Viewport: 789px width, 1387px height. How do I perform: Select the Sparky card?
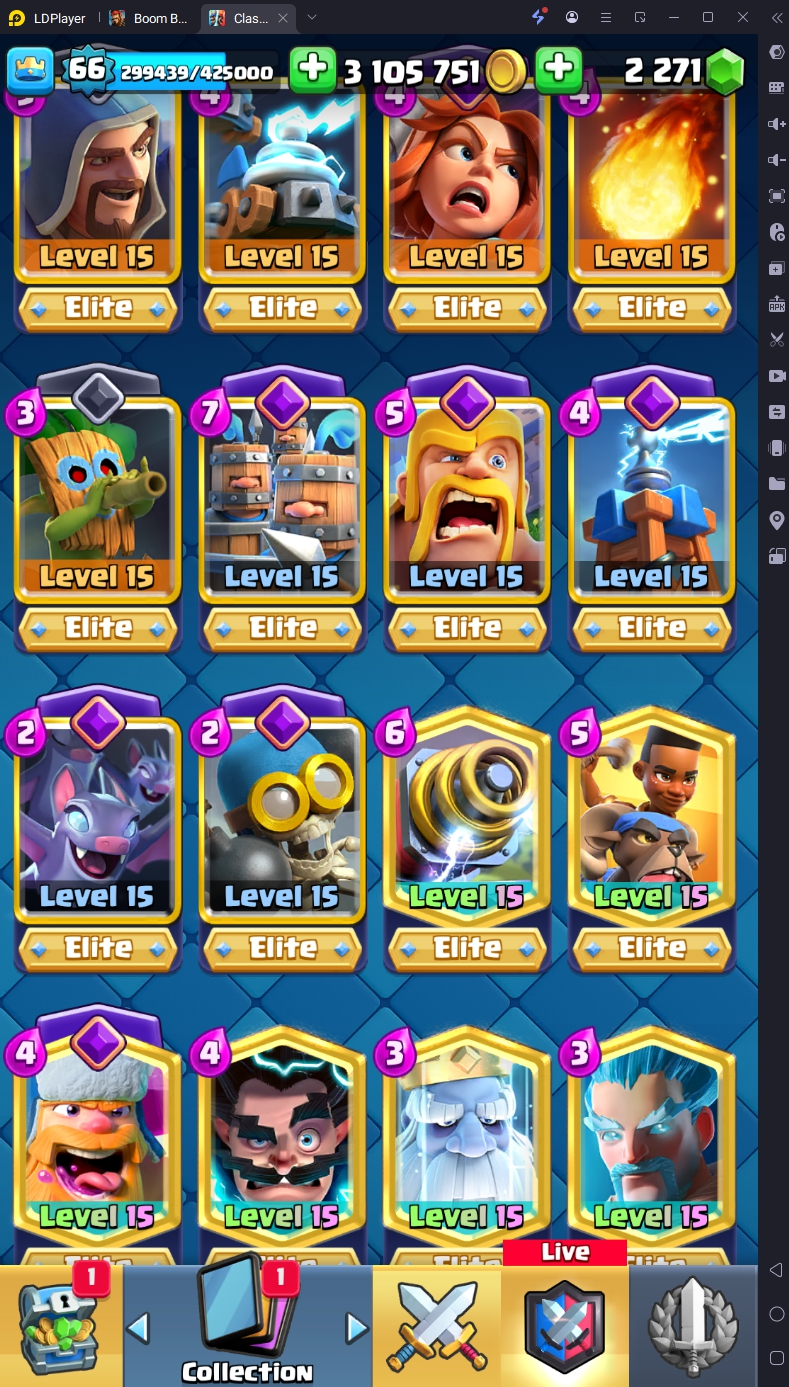point(467,820)
